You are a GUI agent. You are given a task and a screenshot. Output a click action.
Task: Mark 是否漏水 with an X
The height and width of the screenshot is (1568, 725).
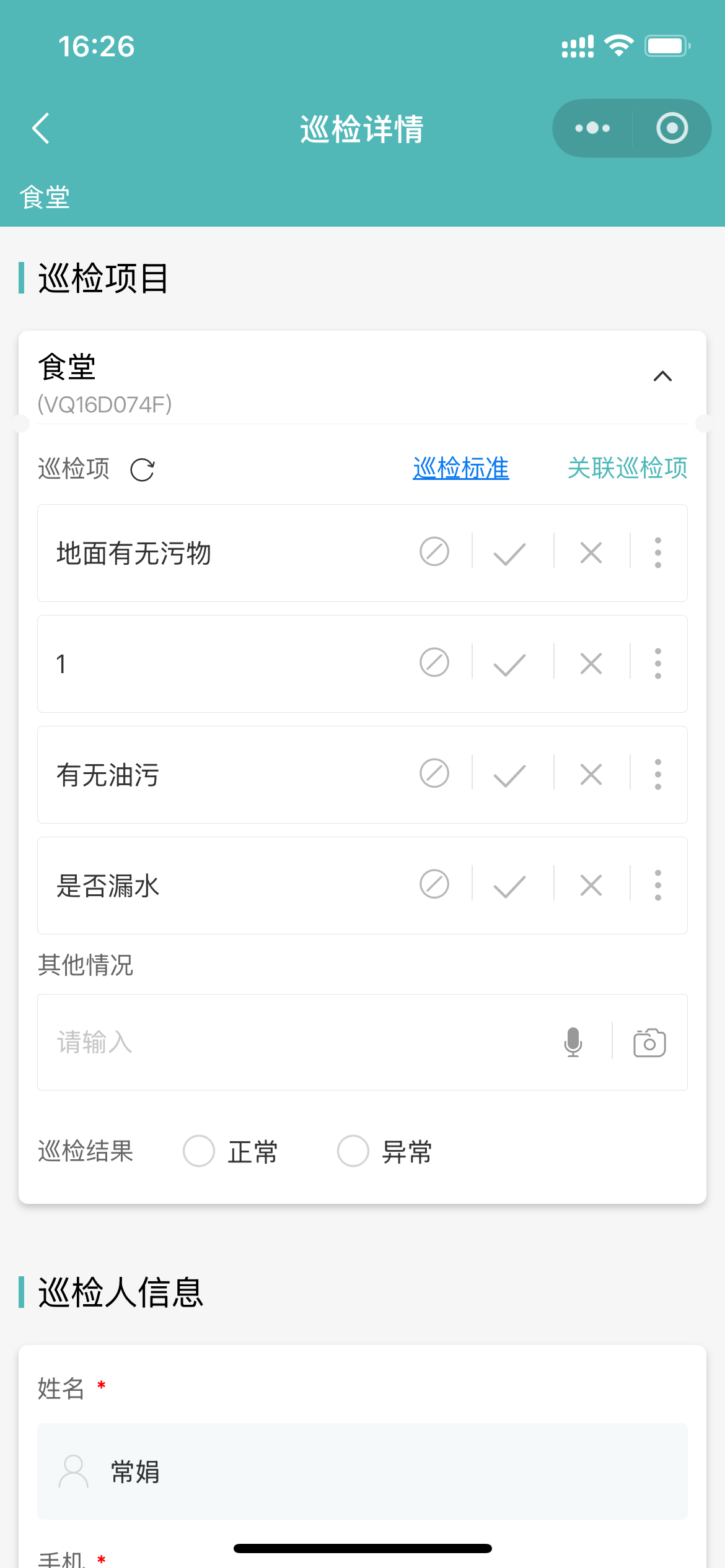point(589,885)
